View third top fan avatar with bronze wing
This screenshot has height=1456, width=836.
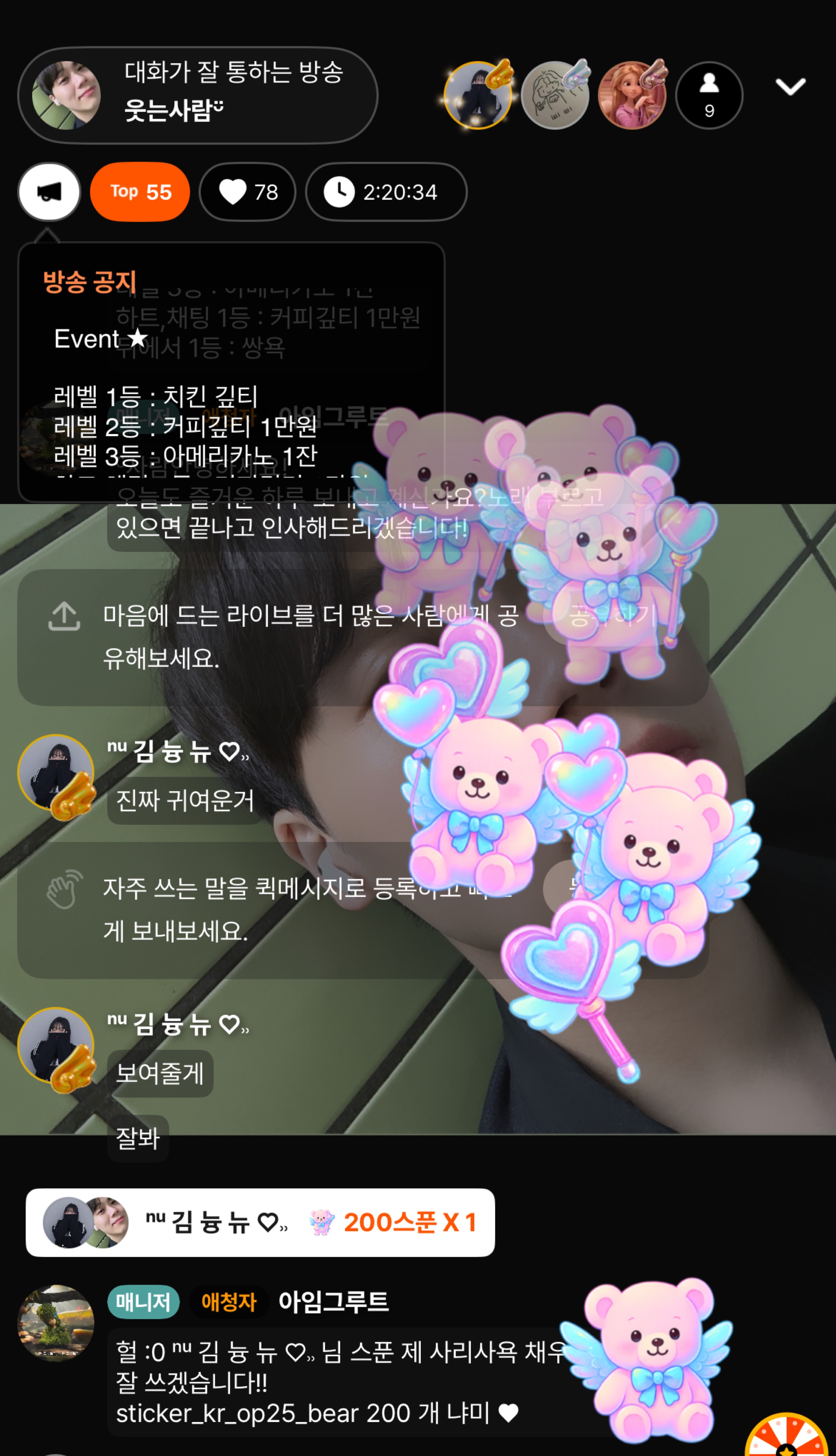(x=632, y=95)
